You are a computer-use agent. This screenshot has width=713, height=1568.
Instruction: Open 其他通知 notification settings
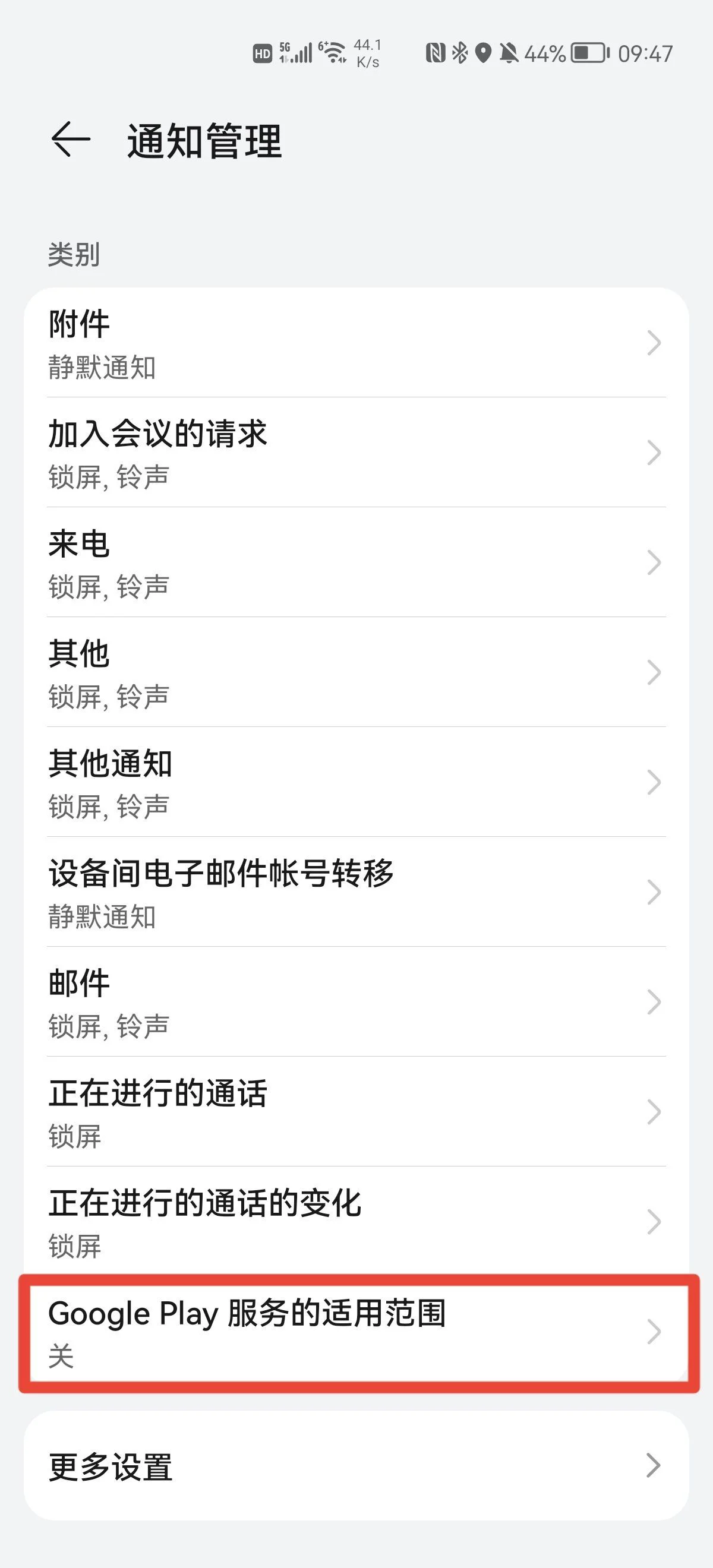click(356, 782)
